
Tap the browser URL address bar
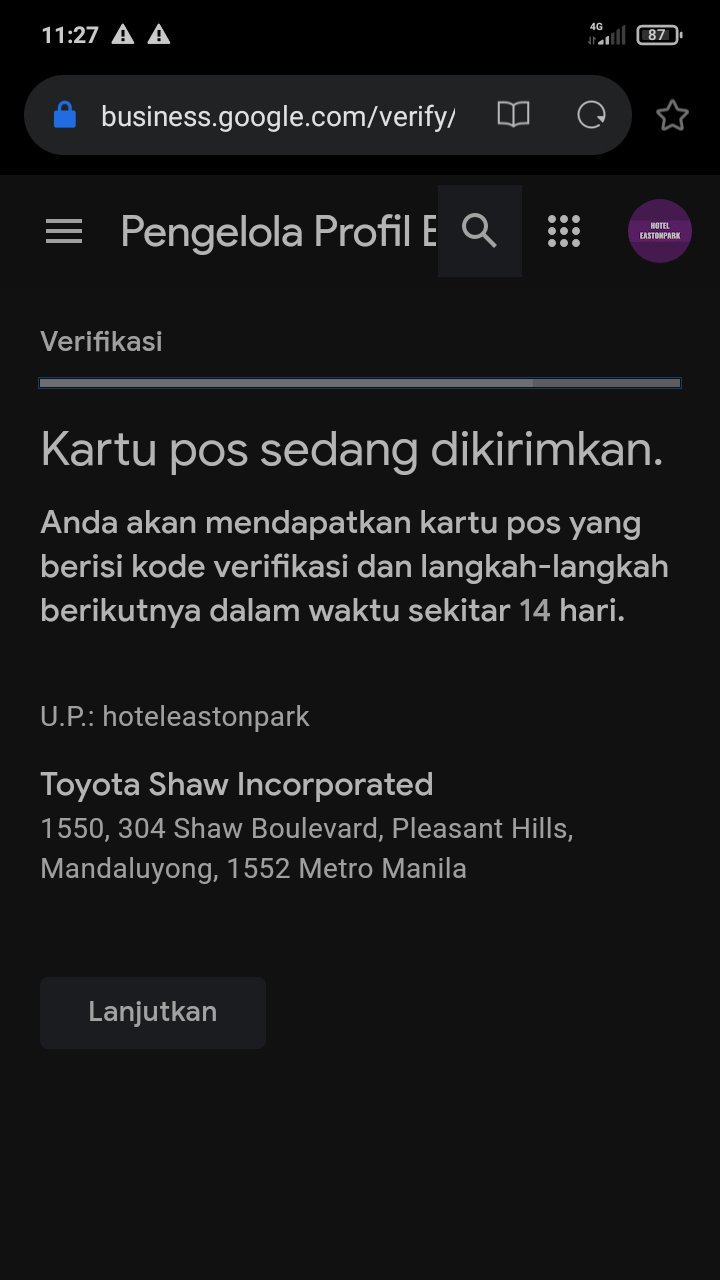(x=277, y=116)
